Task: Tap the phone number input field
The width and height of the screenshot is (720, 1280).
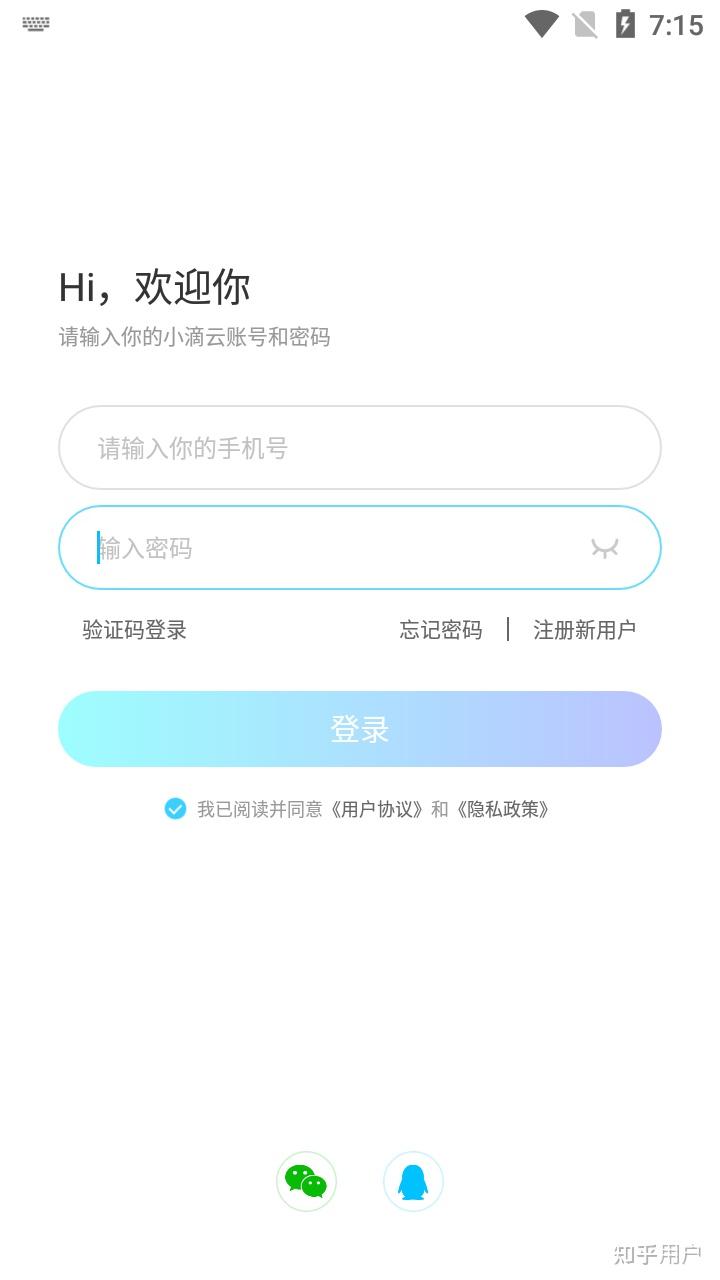Action: click(x=360, y=447)
